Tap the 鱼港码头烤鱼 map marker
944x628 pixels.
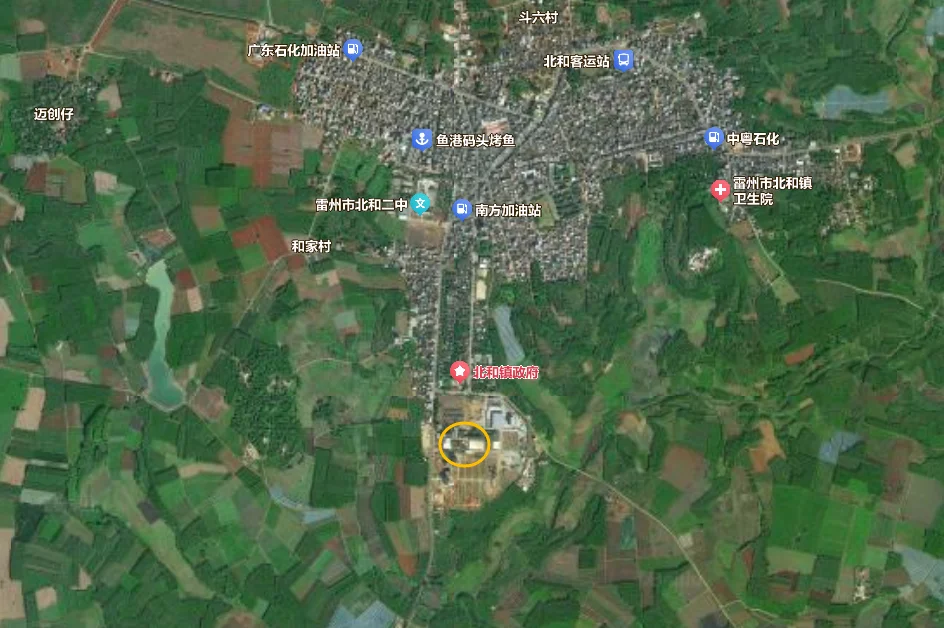point(421,139)
